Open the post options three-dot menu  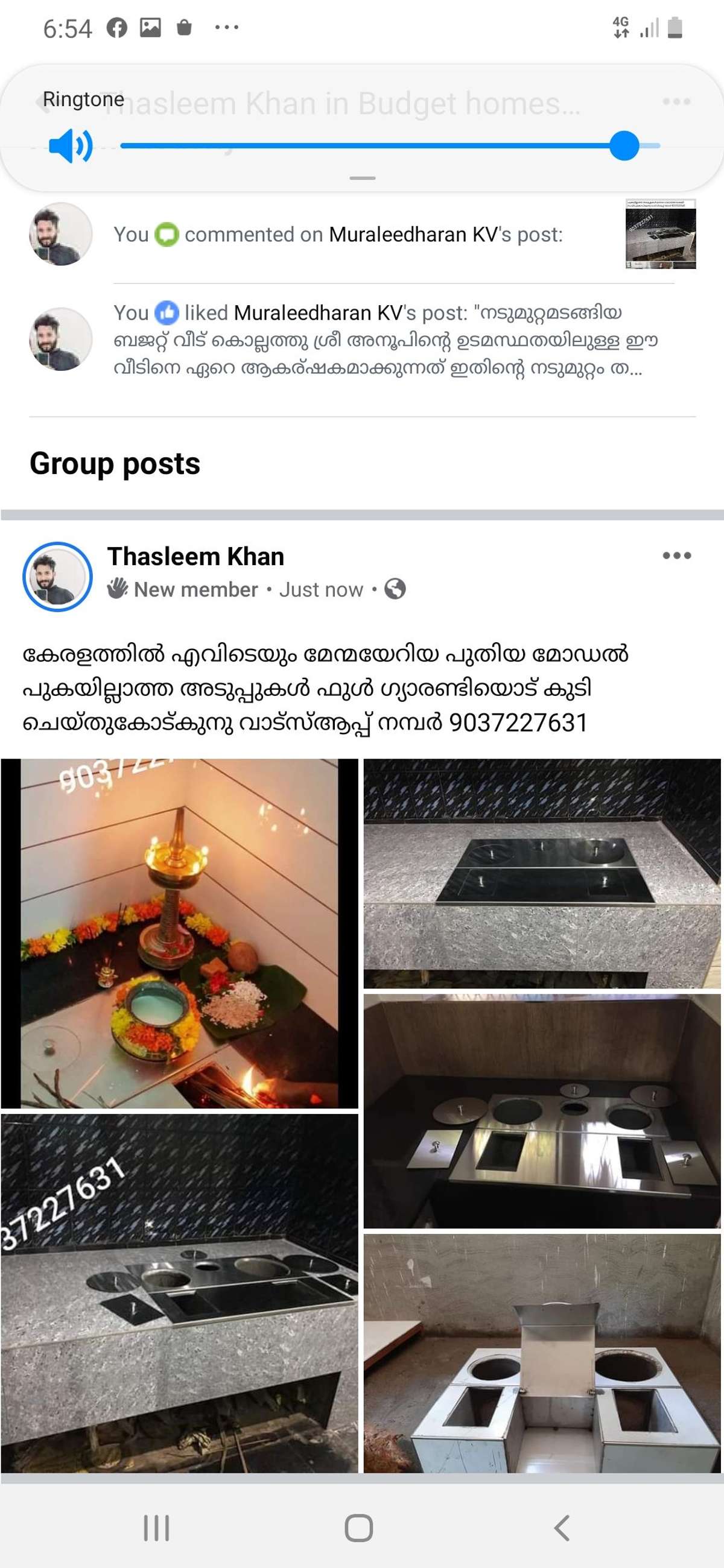click(x=676, y=555)
